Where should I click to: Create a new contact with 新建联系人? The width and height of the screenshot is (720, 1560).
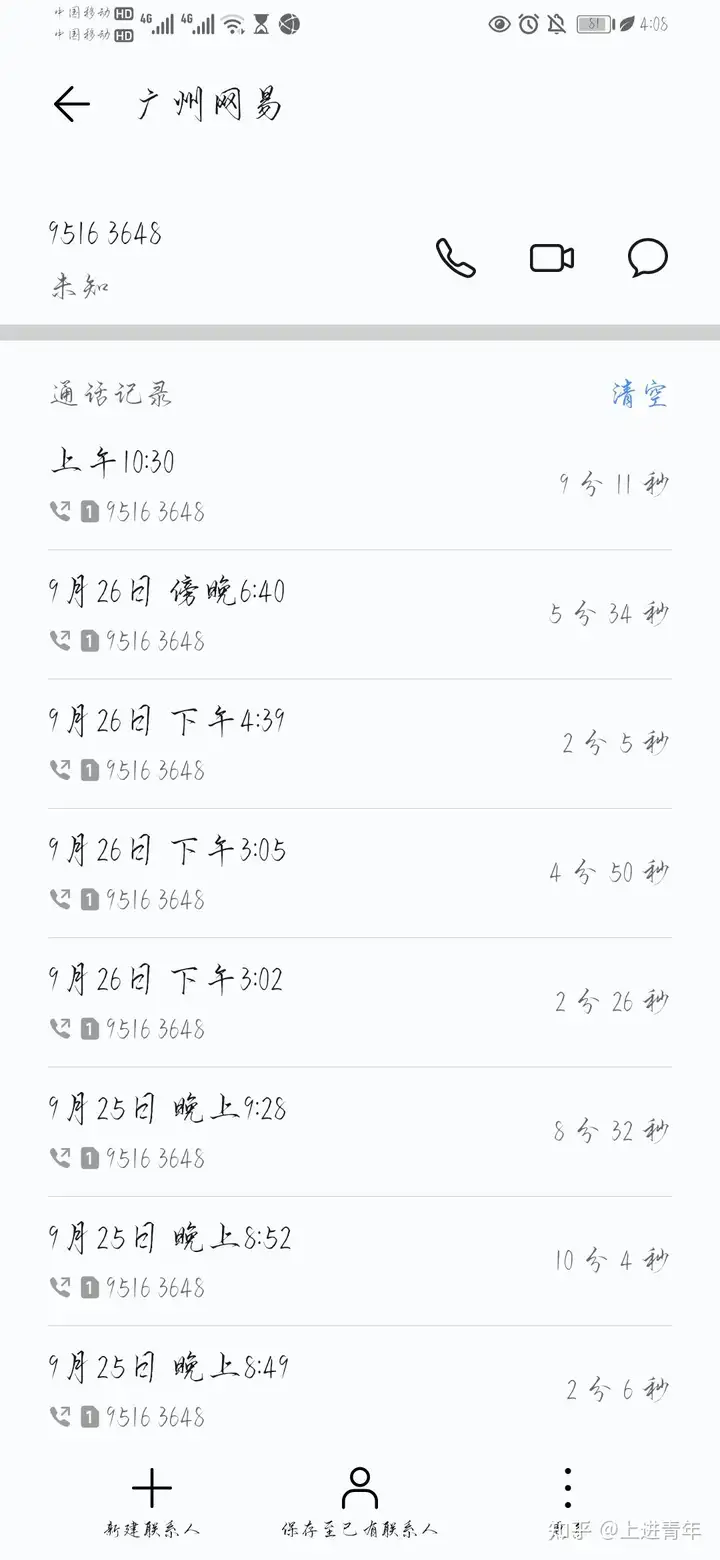coord(152,1501)
